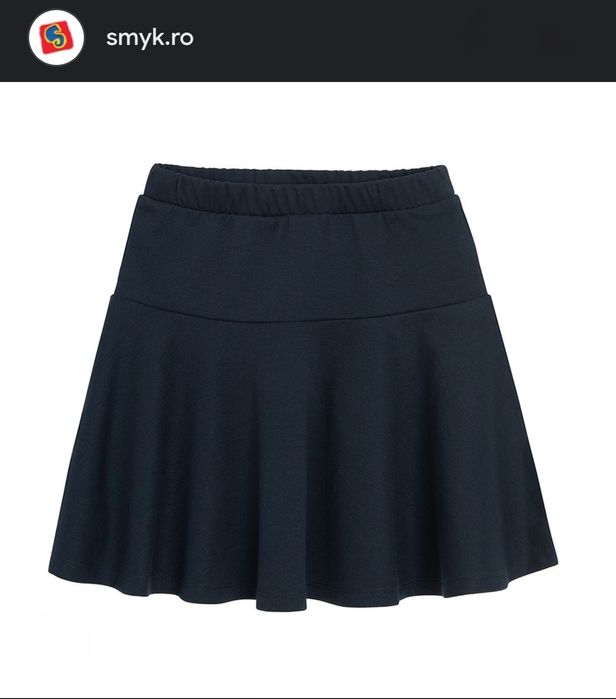Viewport: 616px width, 699px height.
Task: Tap the smyk.ro account name
Action: tap(150, 39)
